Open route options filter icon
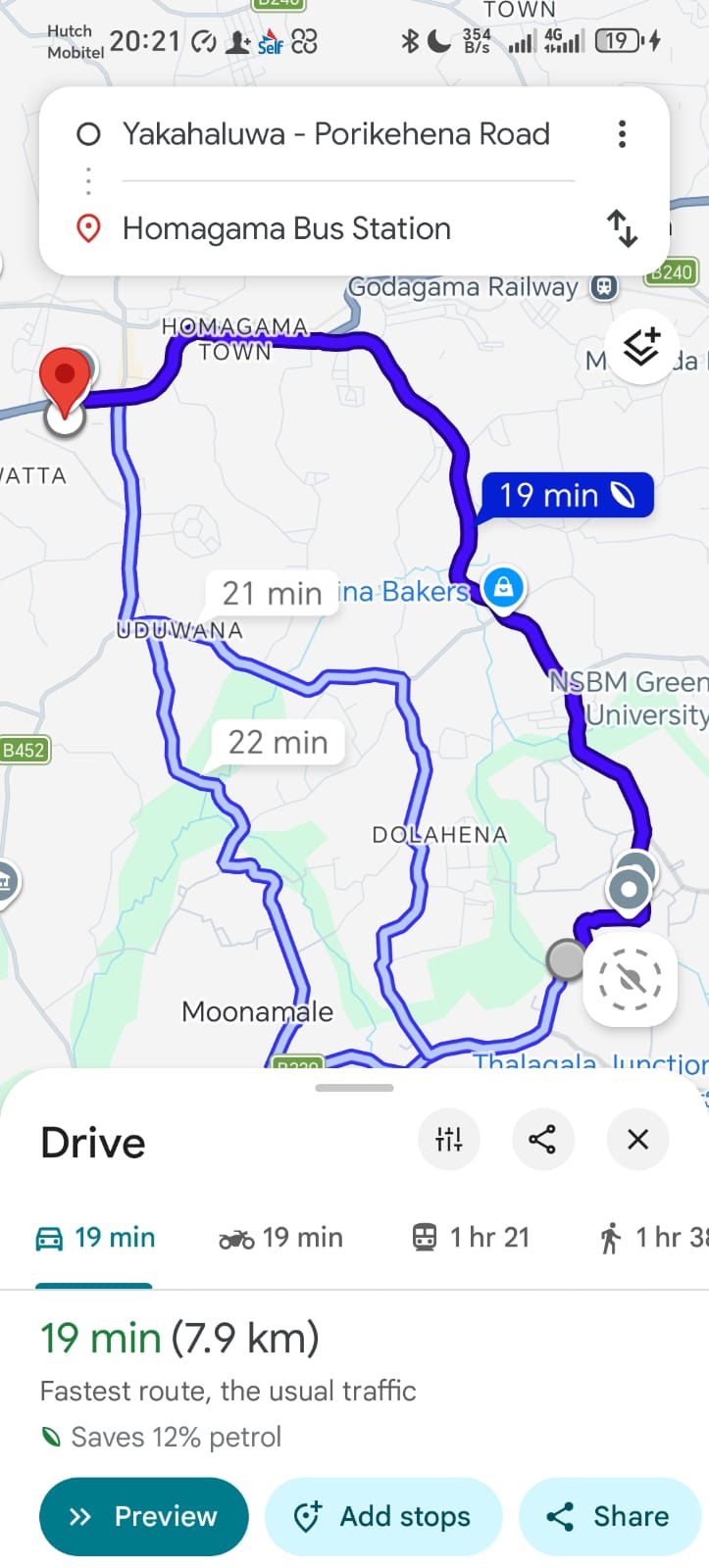Image resolution: width=709 pixels, height=1568 pixels. 449,1139
